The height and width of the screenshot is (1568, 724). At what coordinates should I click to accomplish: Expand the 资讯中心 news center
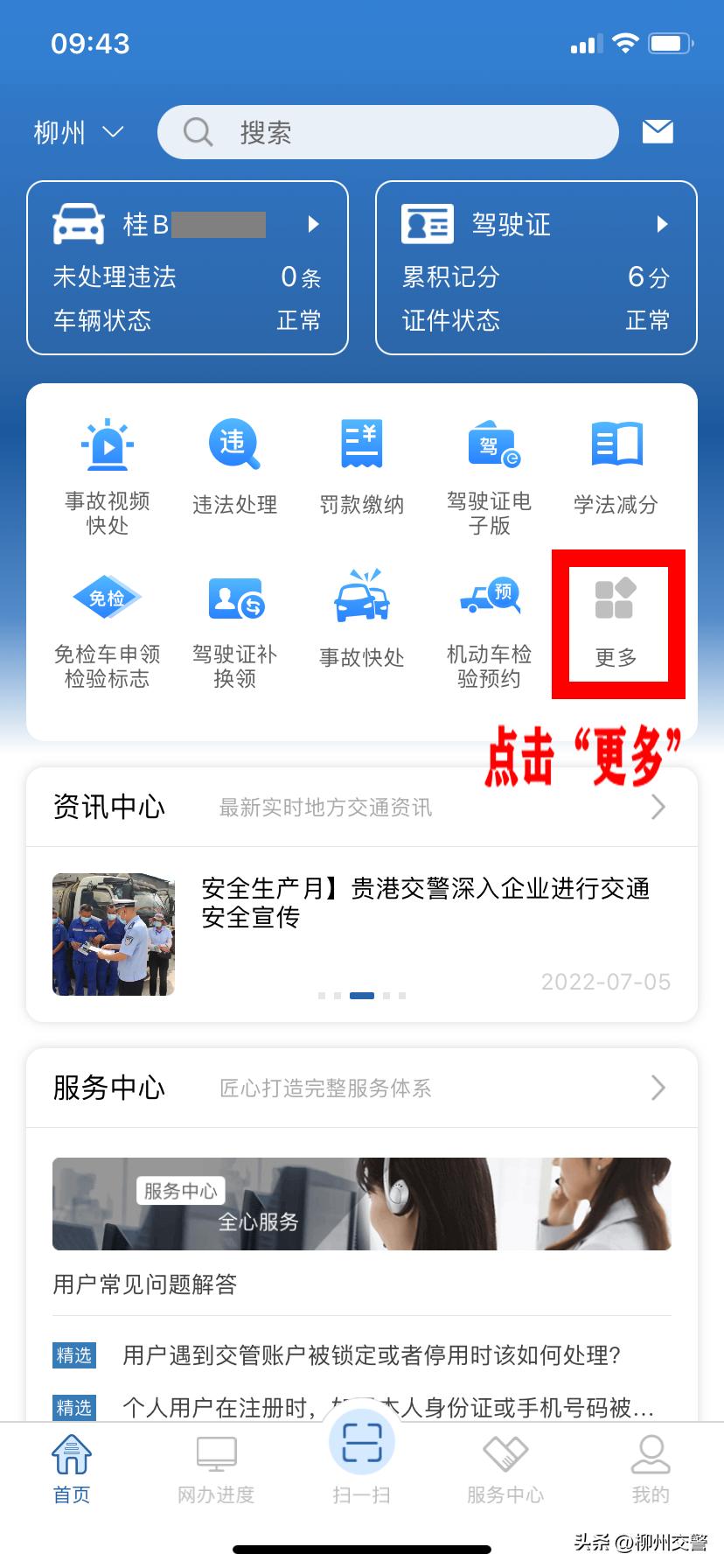tap(658, 807)
